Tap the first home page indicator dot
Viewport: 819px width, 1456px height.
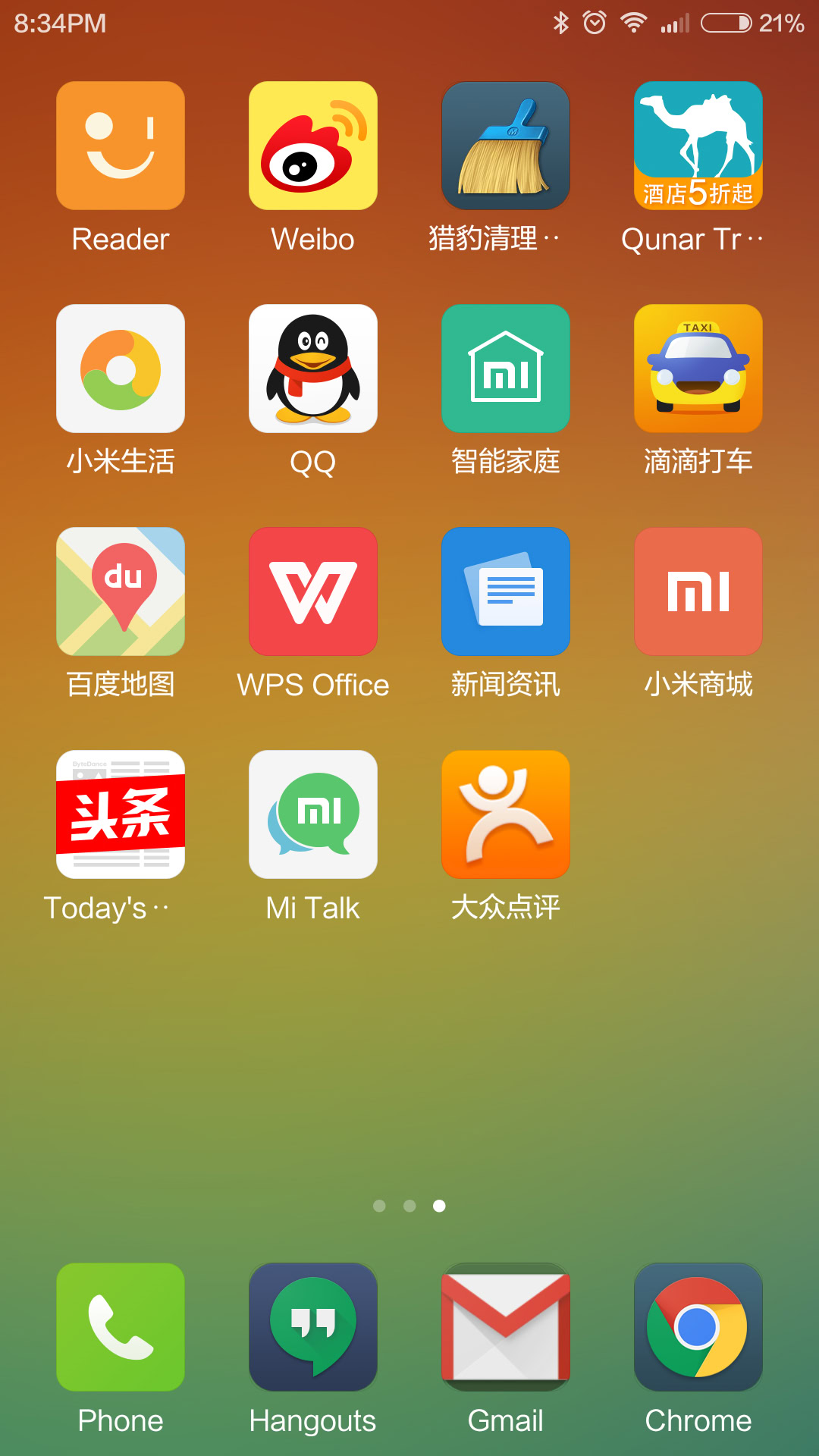380,1206
